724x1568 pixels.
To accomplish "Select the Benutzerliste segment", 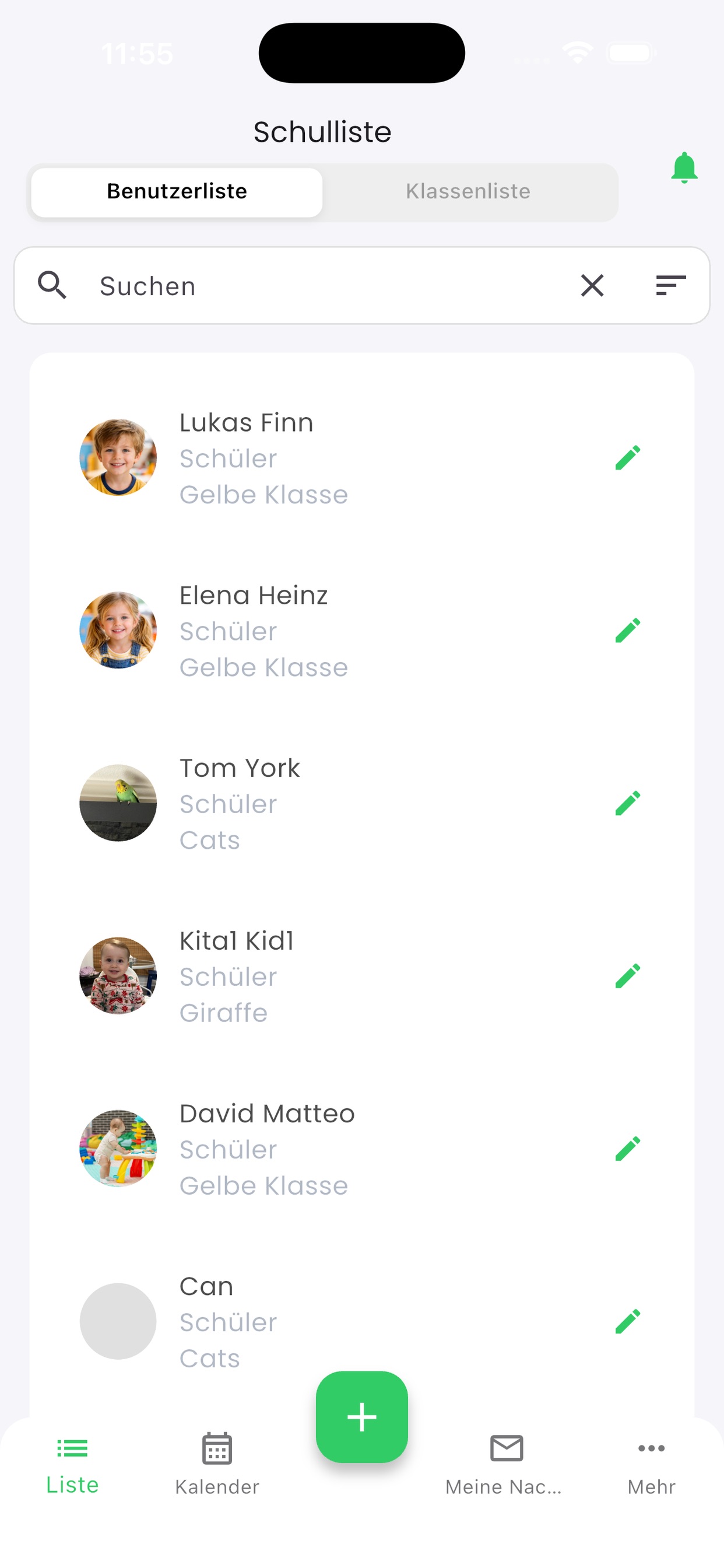I will pos(177,191).
